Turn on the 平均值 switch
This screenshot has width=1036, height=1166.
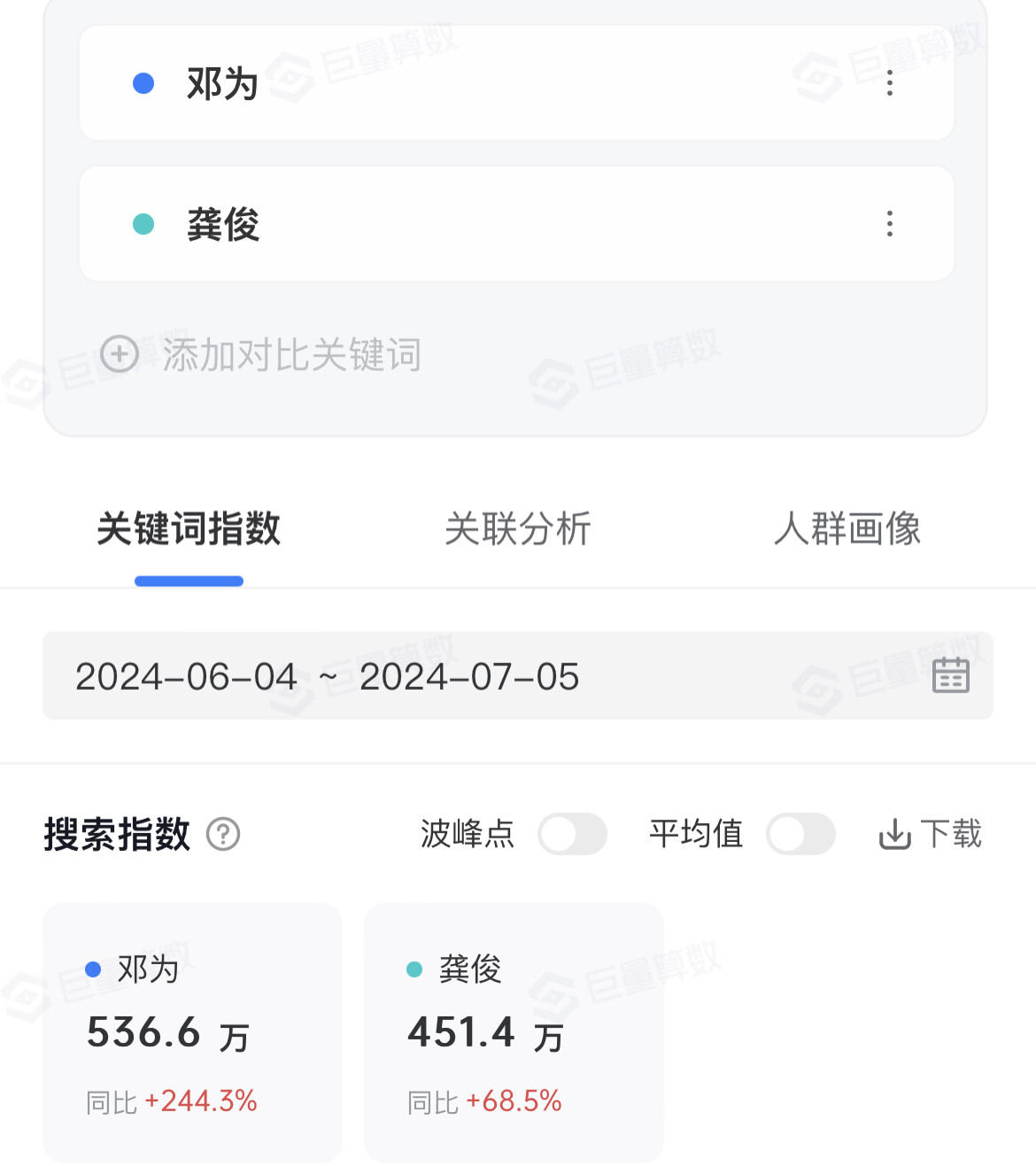[800, 834]
